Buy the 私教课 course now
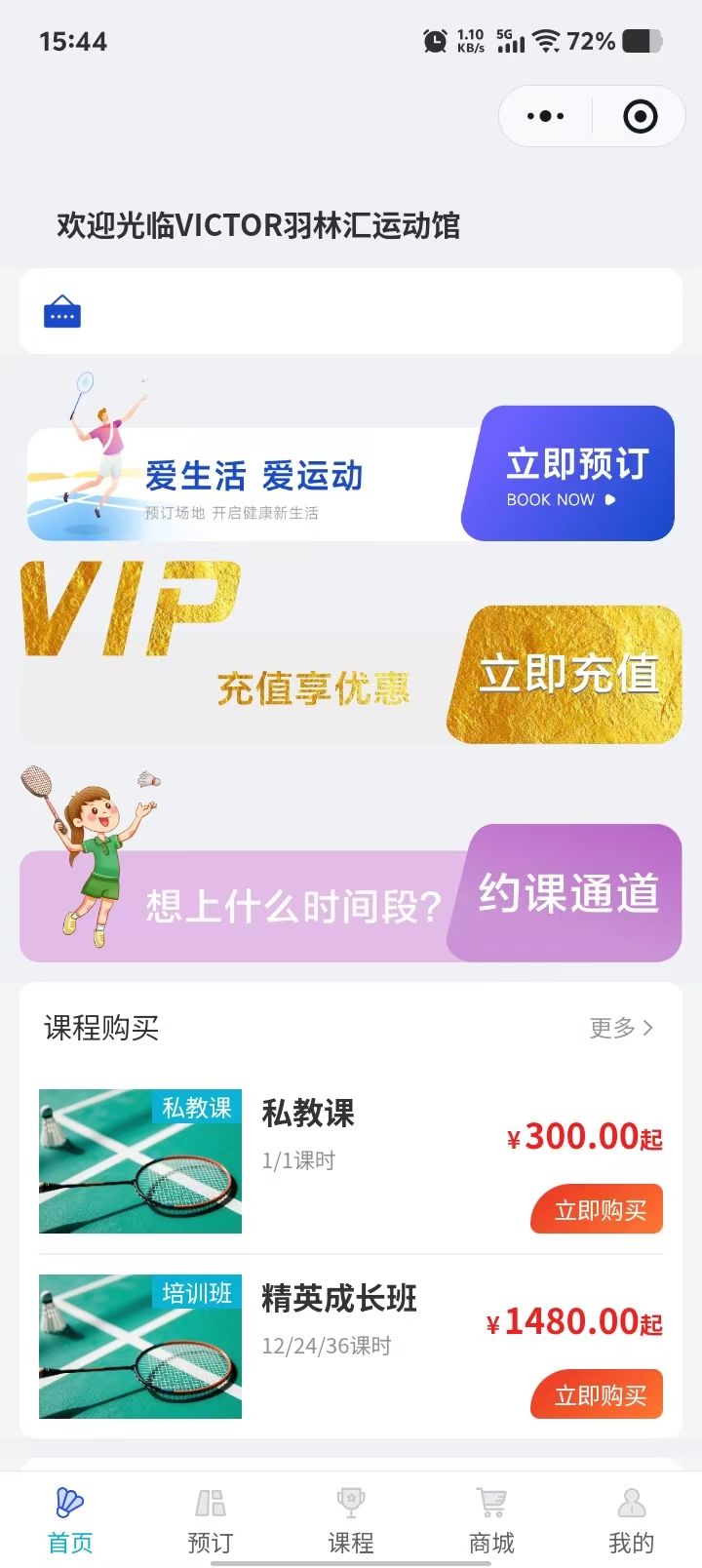This screenshot has width=702, height=1568. 597,1210
